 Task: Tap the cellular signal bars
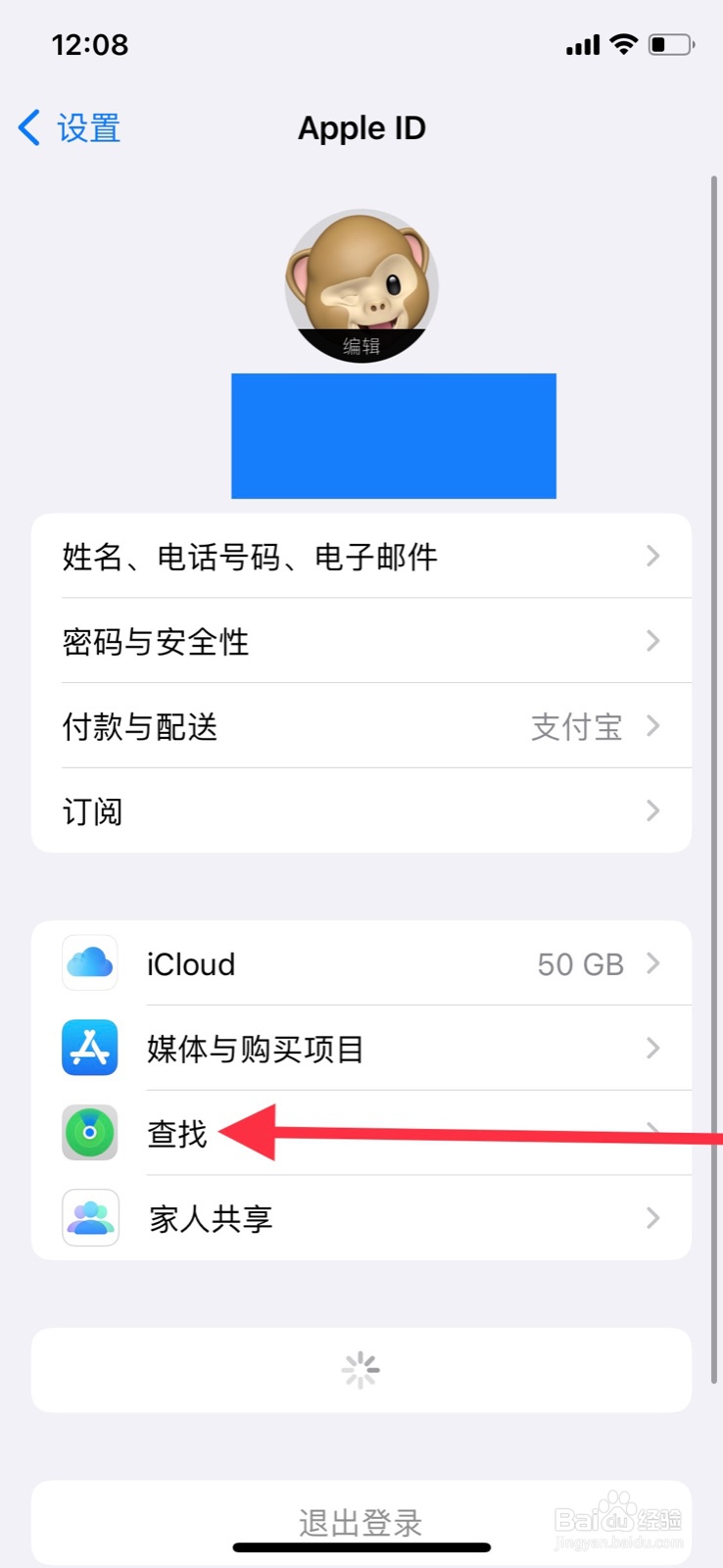click(581, 43)
